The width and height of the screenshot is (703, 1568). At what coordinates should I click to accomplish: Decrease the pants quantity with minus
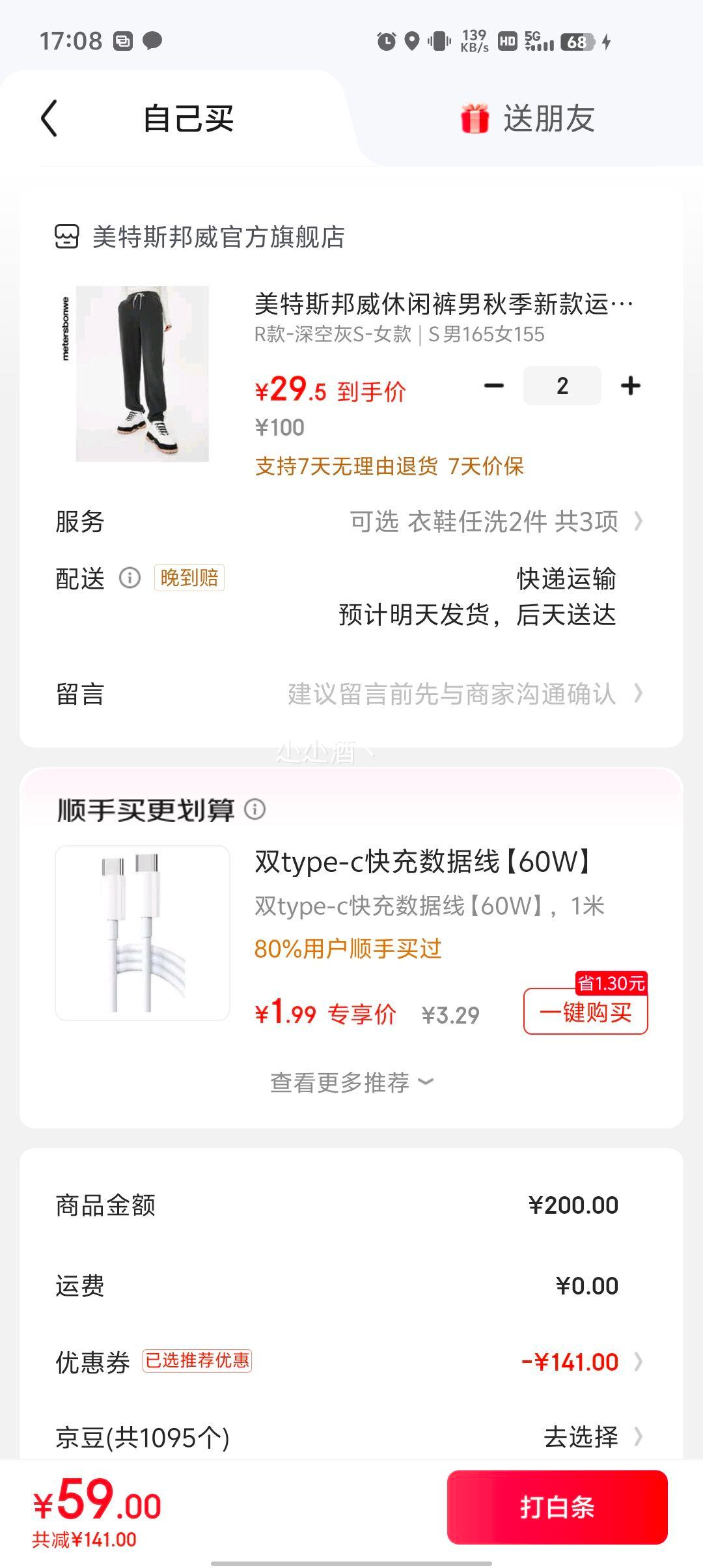[494, 386]
